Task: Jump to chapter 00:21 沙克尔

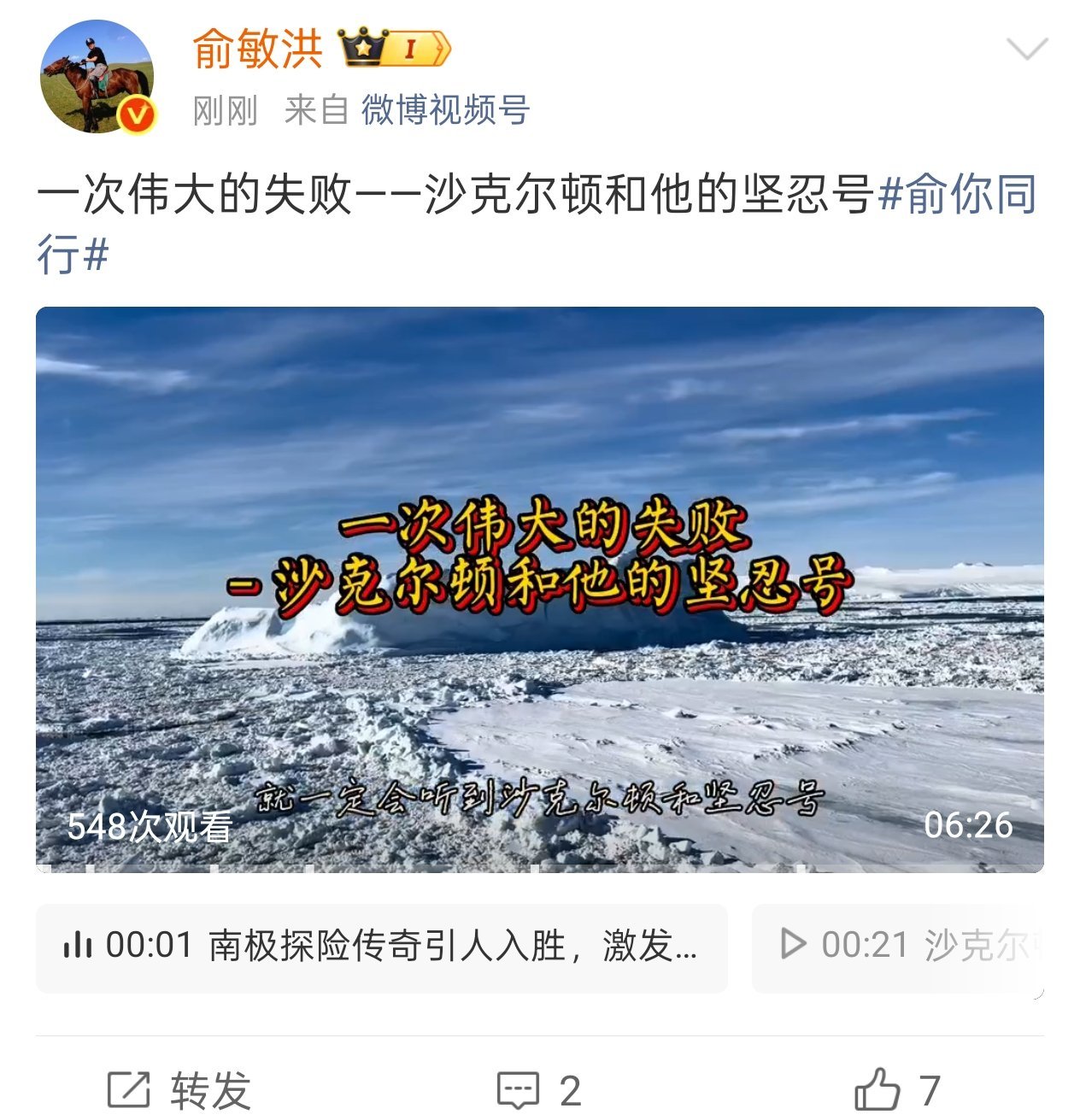Action: pos(897,947)
